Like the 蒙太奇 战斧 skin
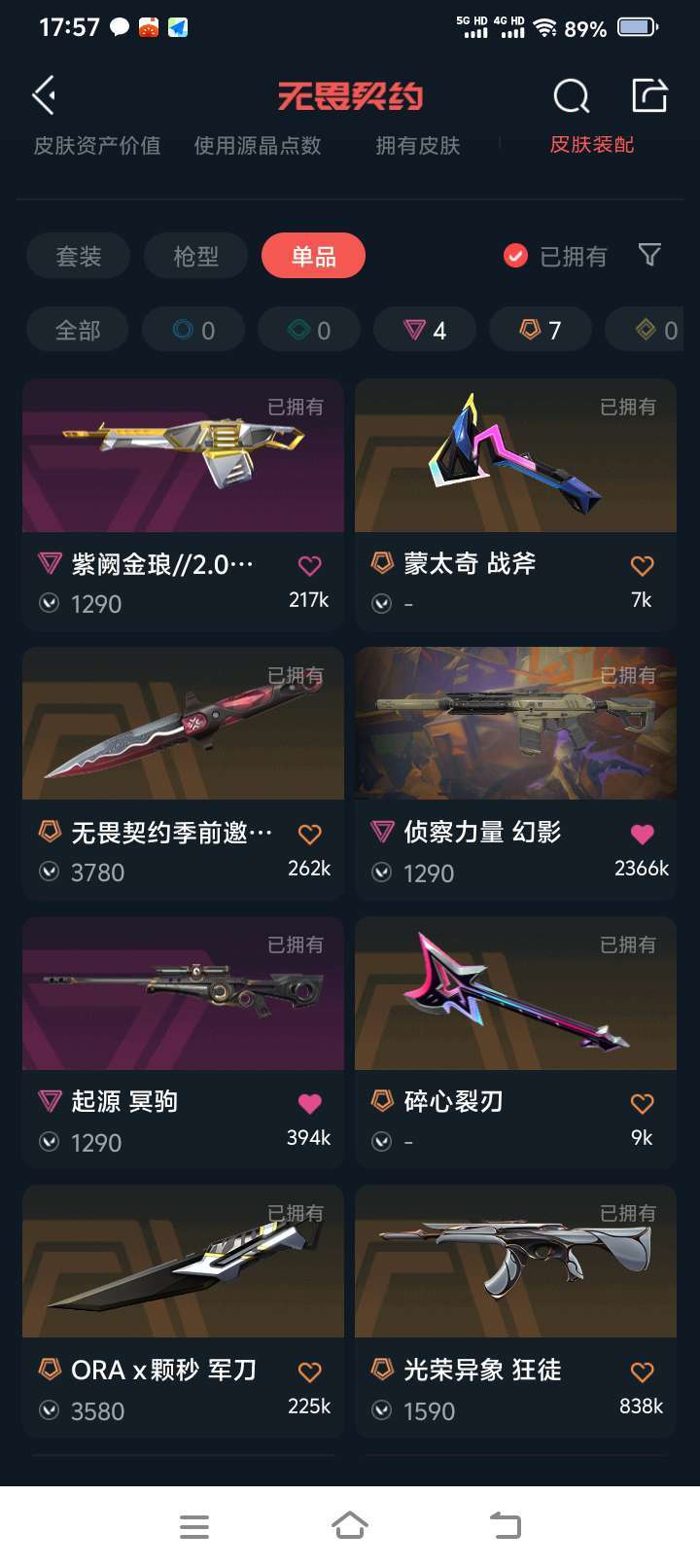Image resolution: width=700 pixels, height=1568 pixels. pos(642,566)
